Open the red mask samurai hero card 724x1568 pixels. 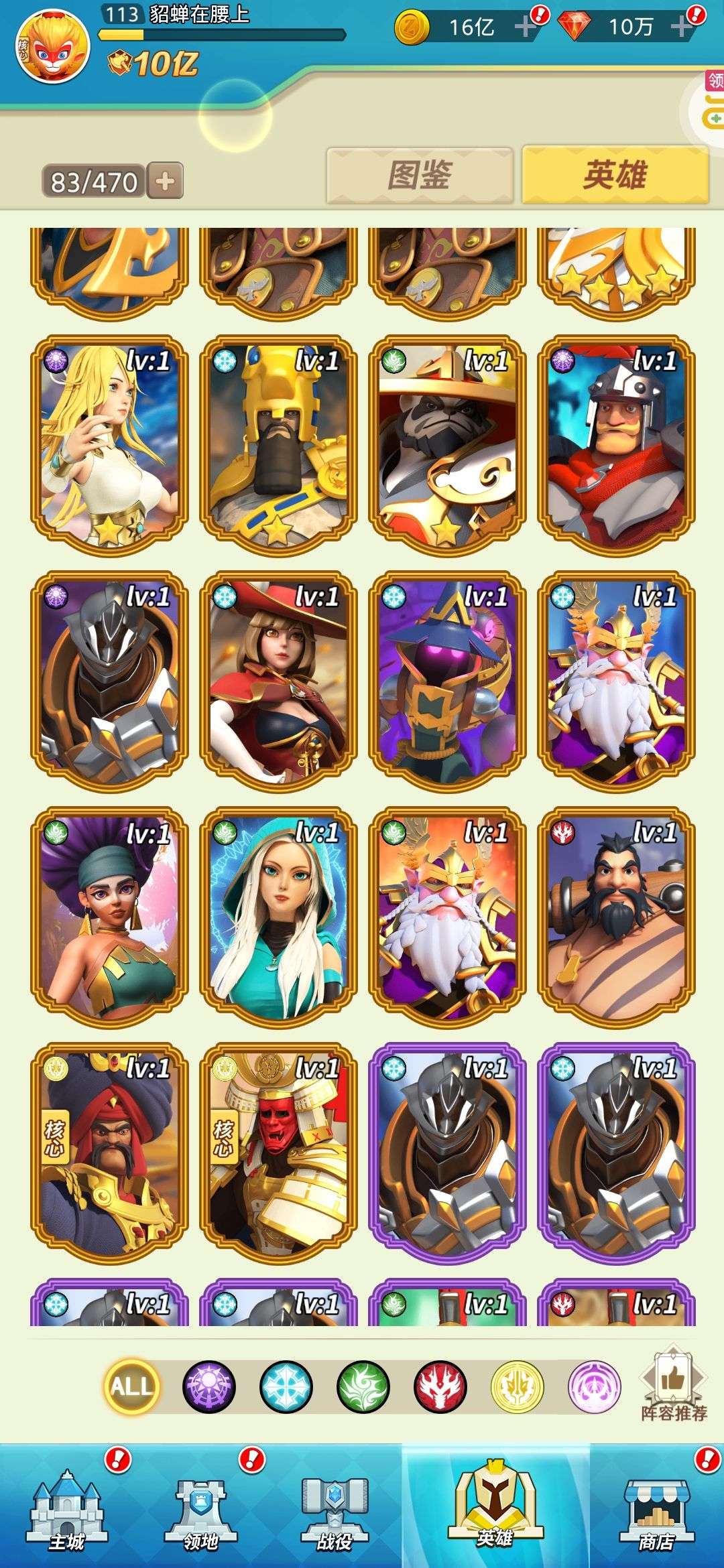(278, 1153)
